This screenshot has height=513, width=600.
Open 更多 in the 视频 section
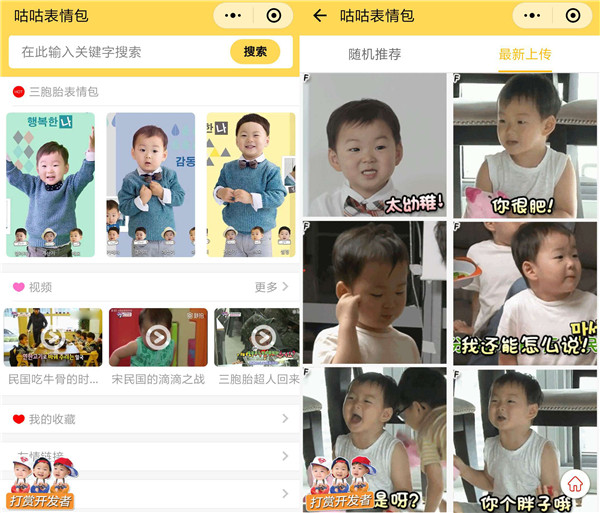(271, 287)
